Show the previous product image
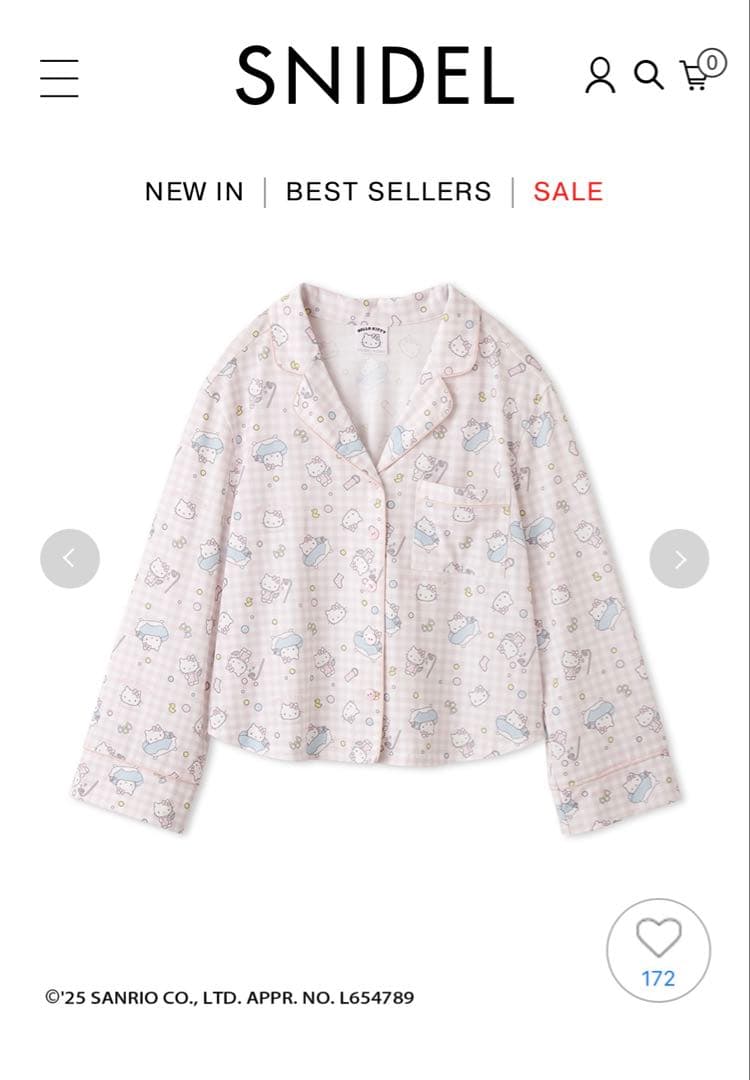 [x=70, y=558]
